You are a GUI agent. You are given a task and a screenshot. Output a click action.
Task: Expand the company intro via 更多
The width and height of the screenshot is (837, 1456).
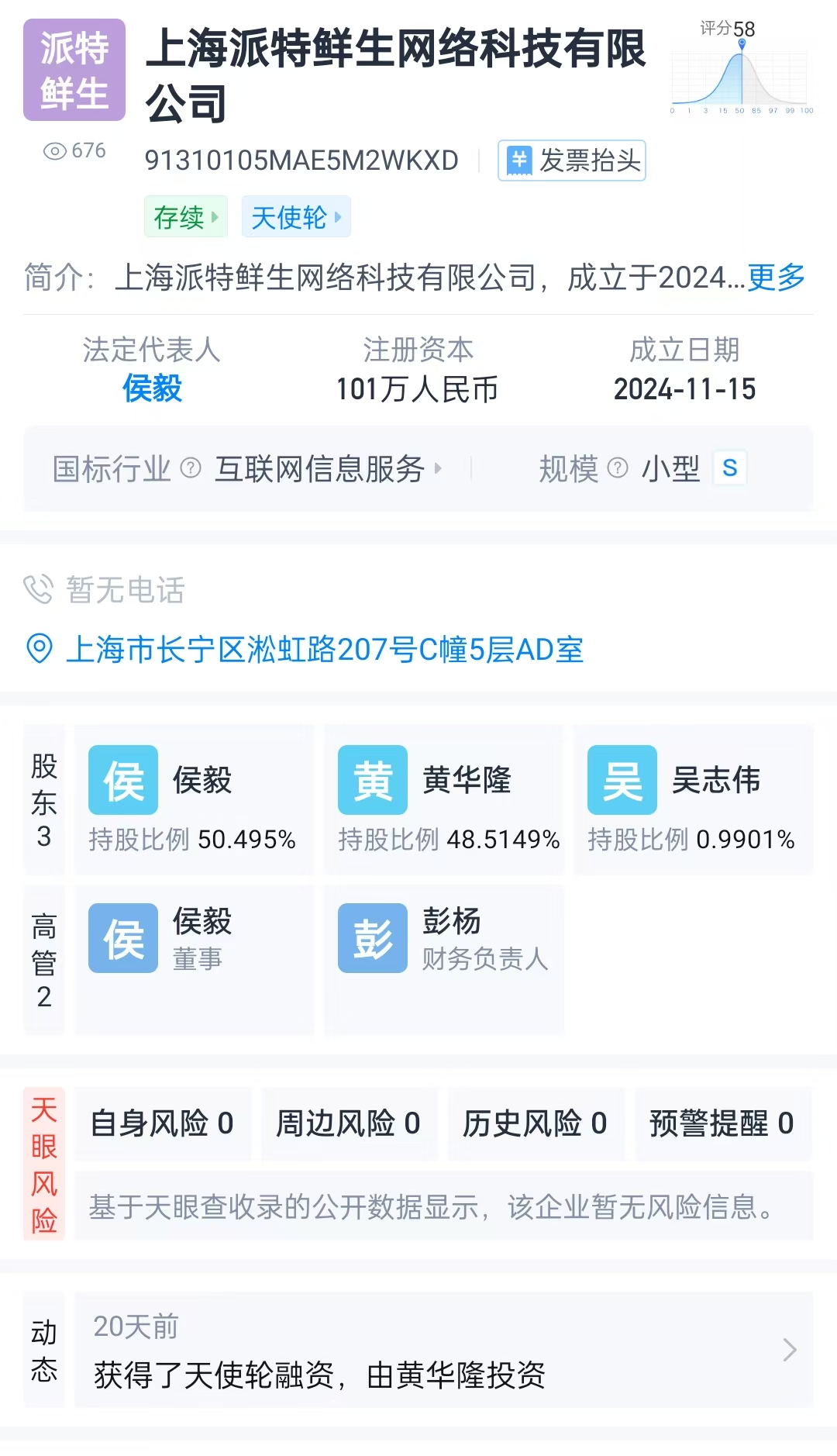776,278
